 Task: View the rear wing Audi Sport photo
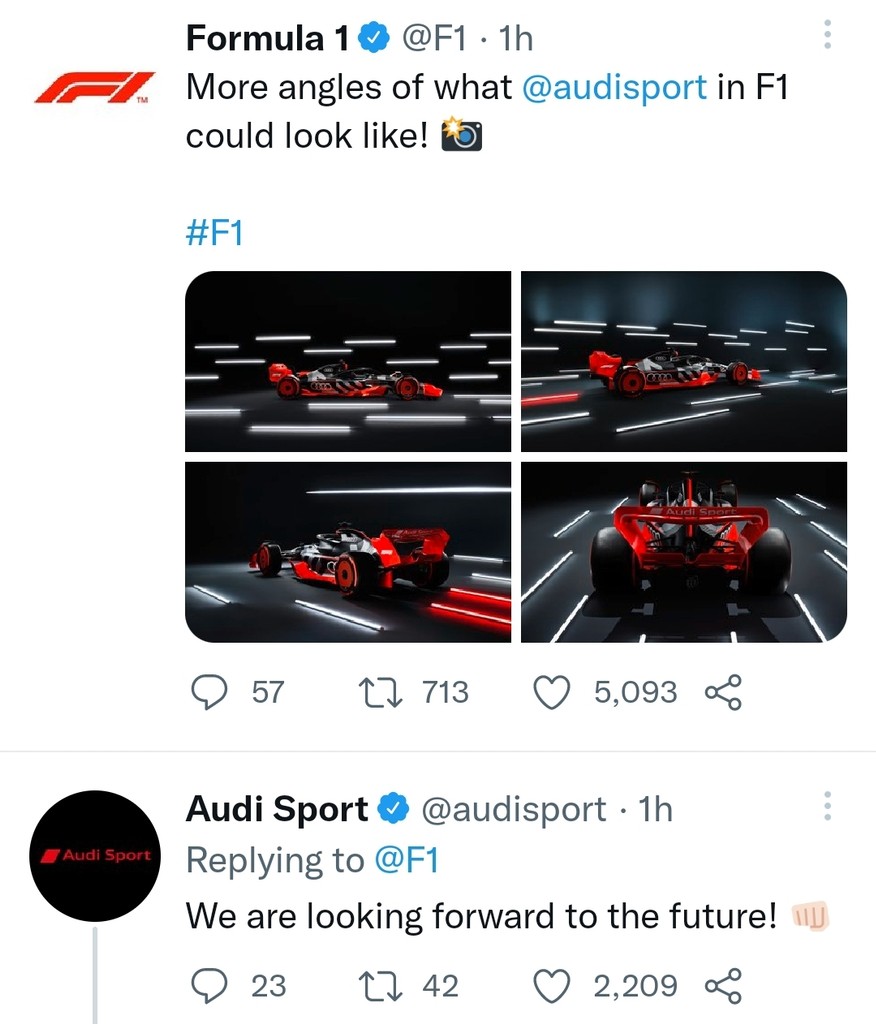coord(684,551)
